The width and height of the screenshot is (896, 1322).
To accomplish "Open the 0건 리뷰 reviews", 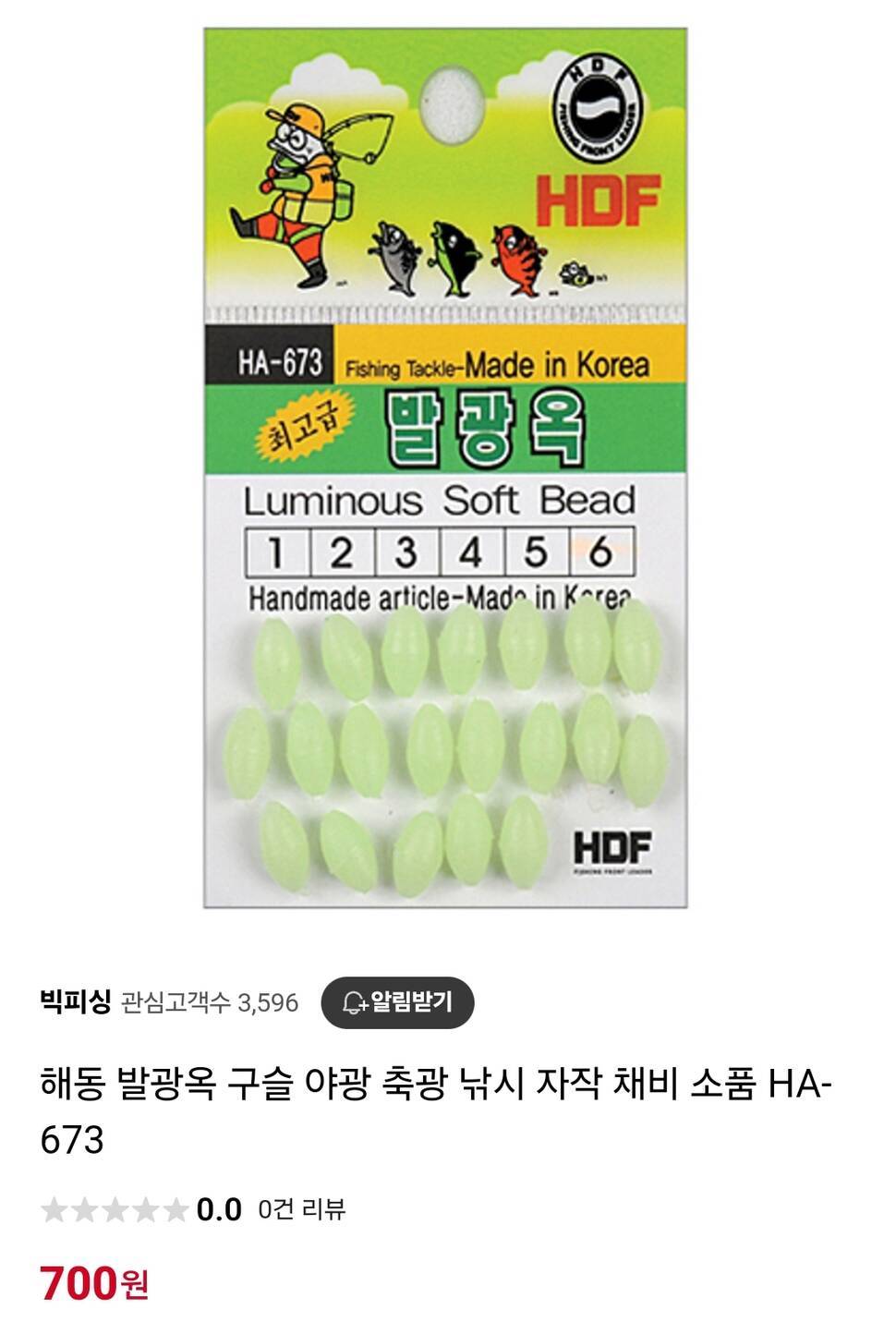I will click(301, 1209).
